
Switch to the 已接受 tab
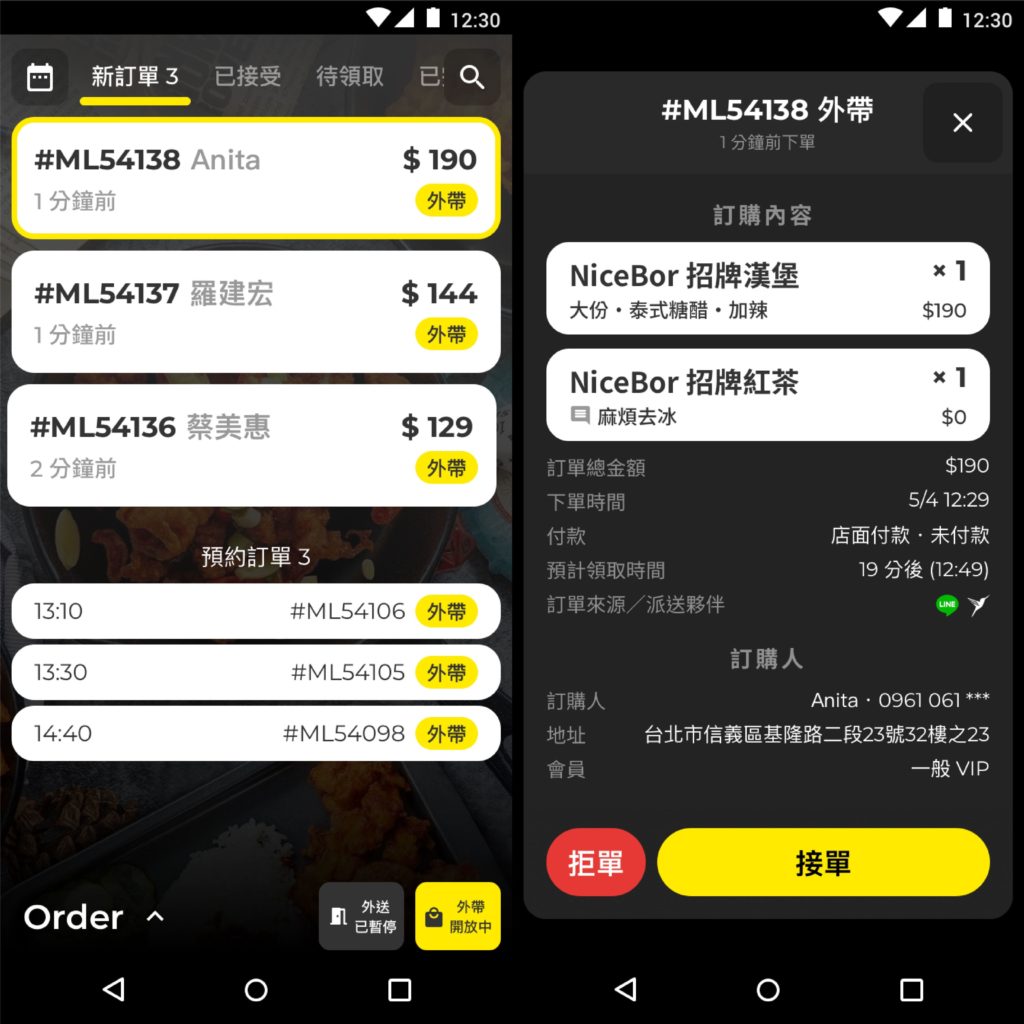(248, 77)
